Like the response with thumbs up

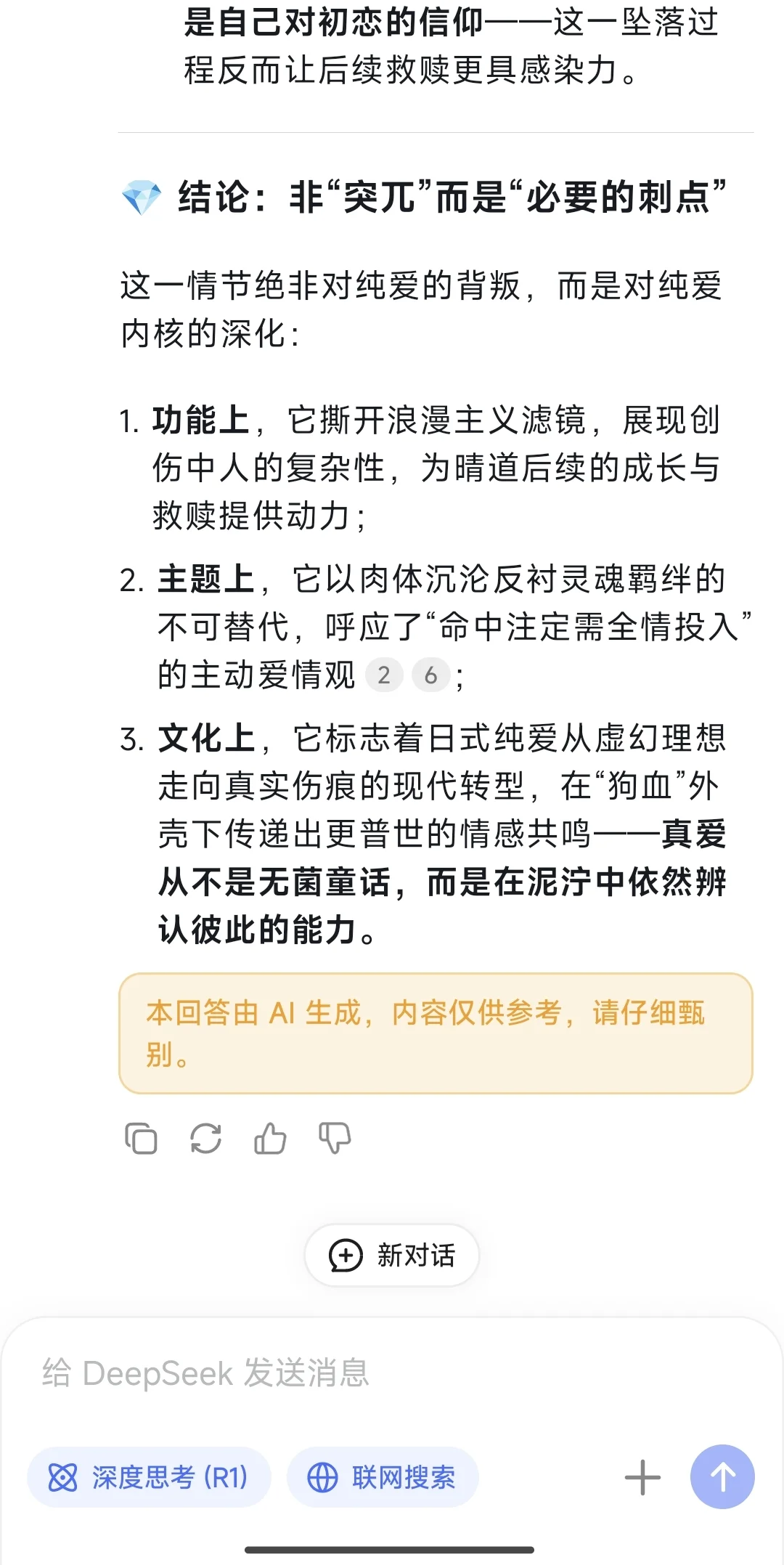tap(270, 1138)
